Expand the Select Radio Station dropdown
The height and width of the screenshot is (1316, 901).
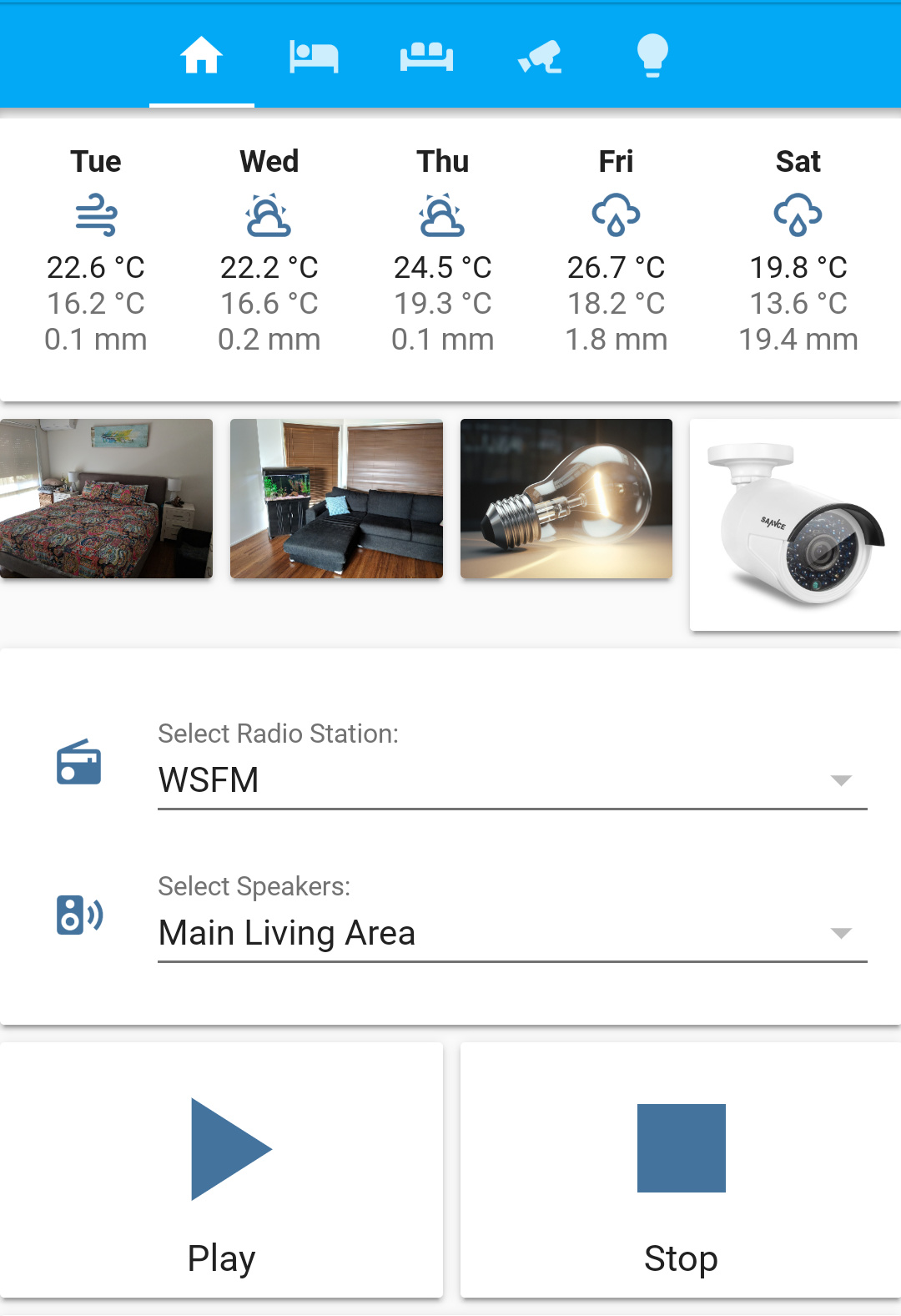512,780
